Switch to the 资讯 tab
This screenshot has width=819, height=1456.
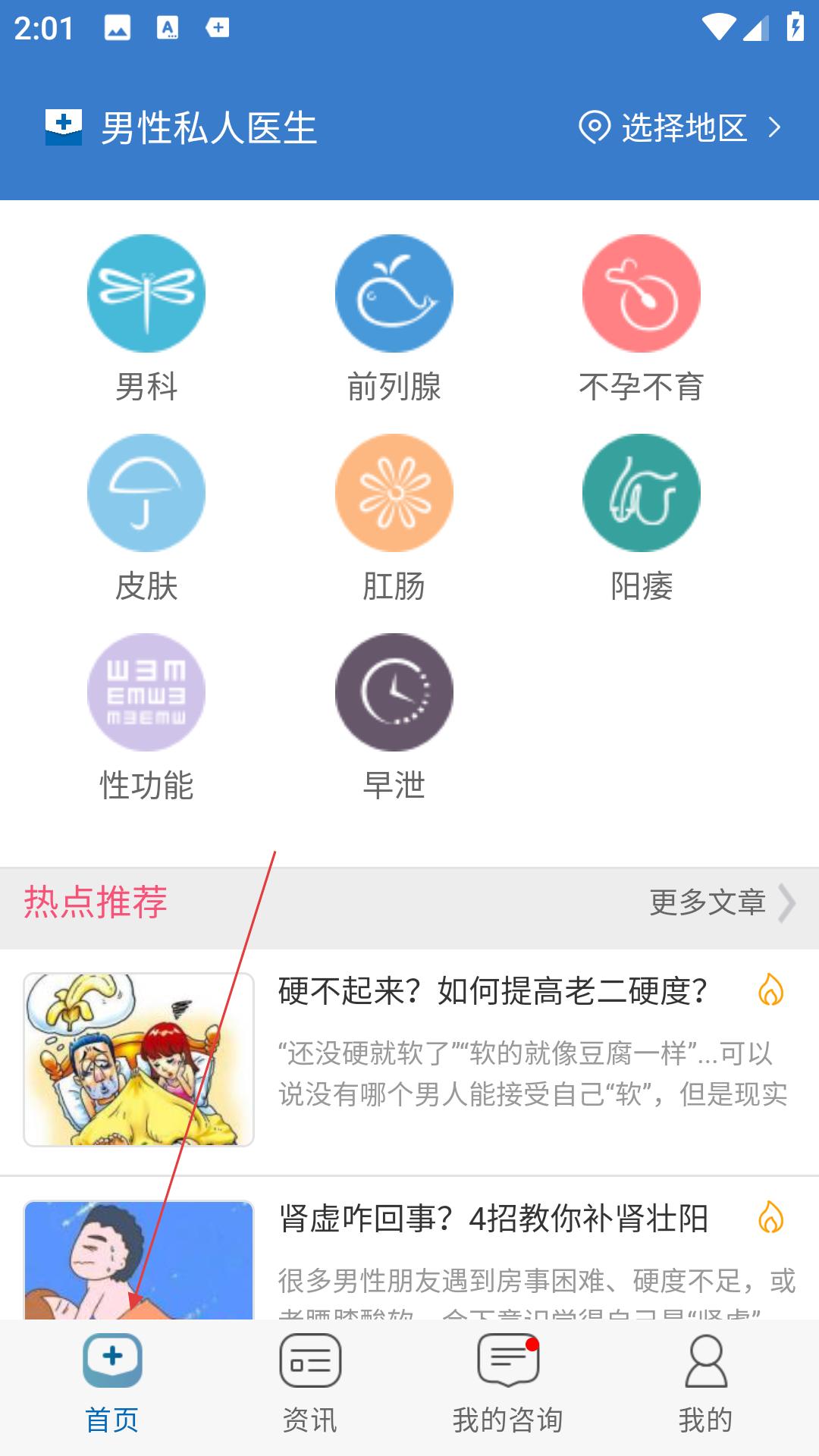click(310, 1385)
